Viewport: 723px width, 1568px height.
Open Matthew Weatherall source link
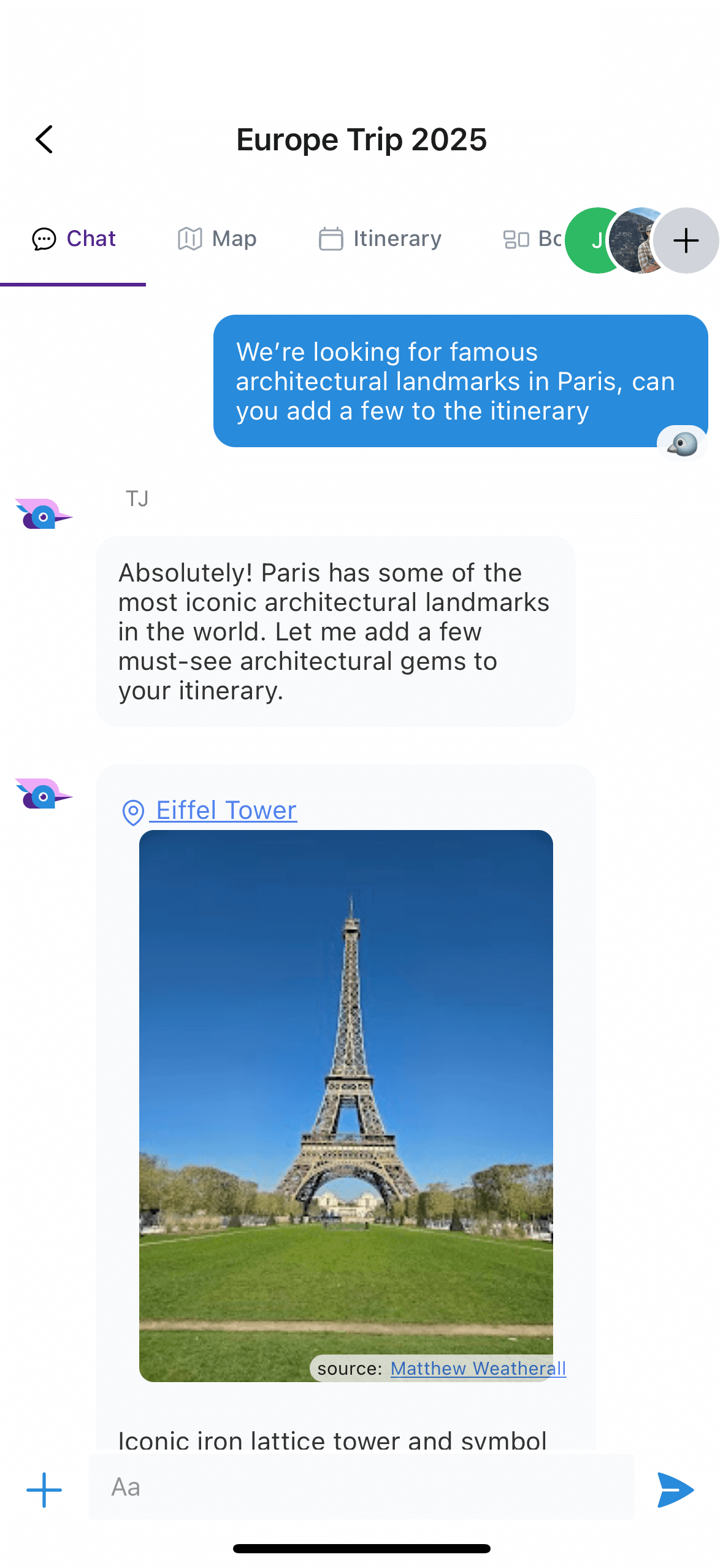(478, 1368)
